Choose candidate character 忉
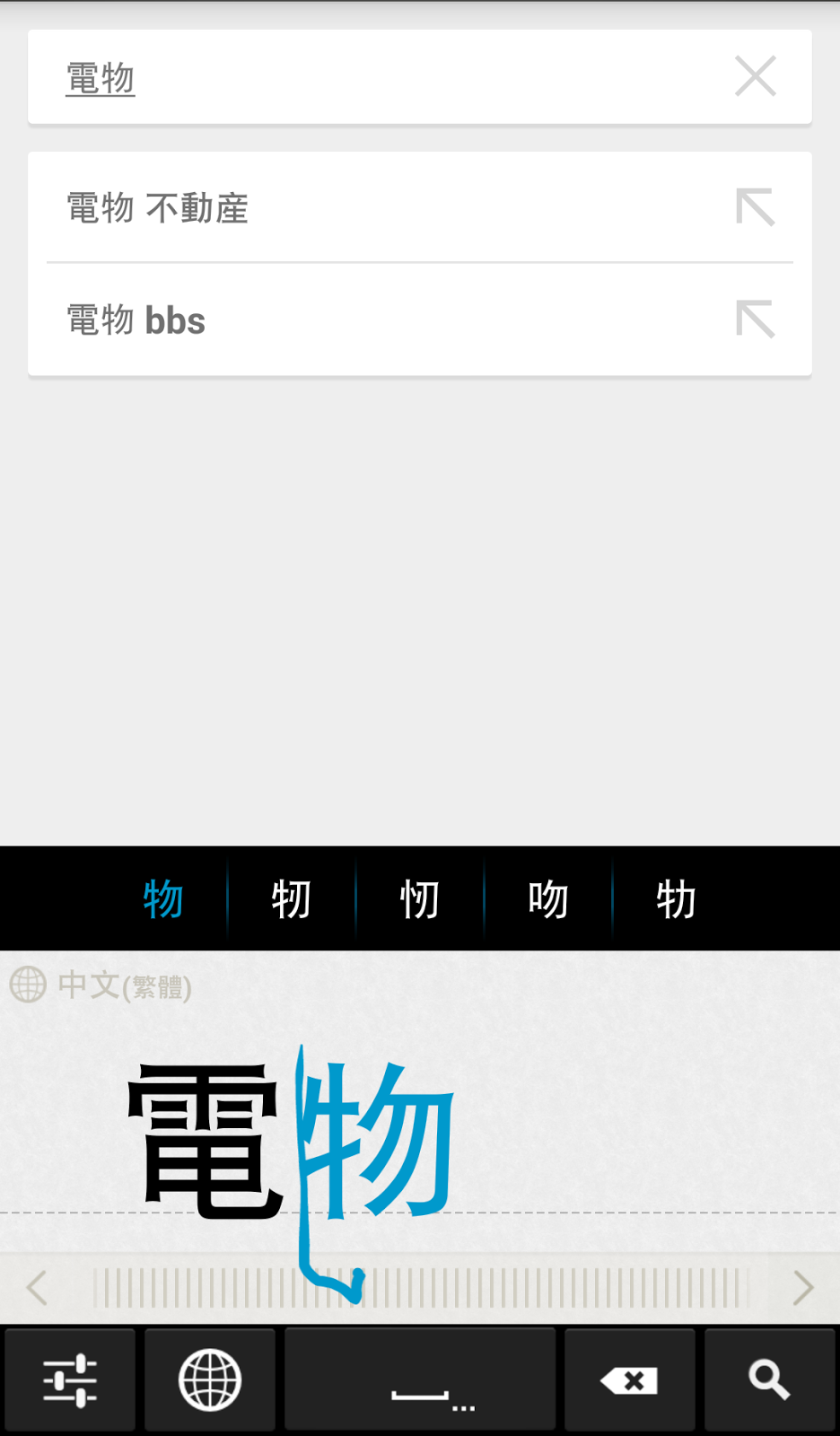 [419, 897]
